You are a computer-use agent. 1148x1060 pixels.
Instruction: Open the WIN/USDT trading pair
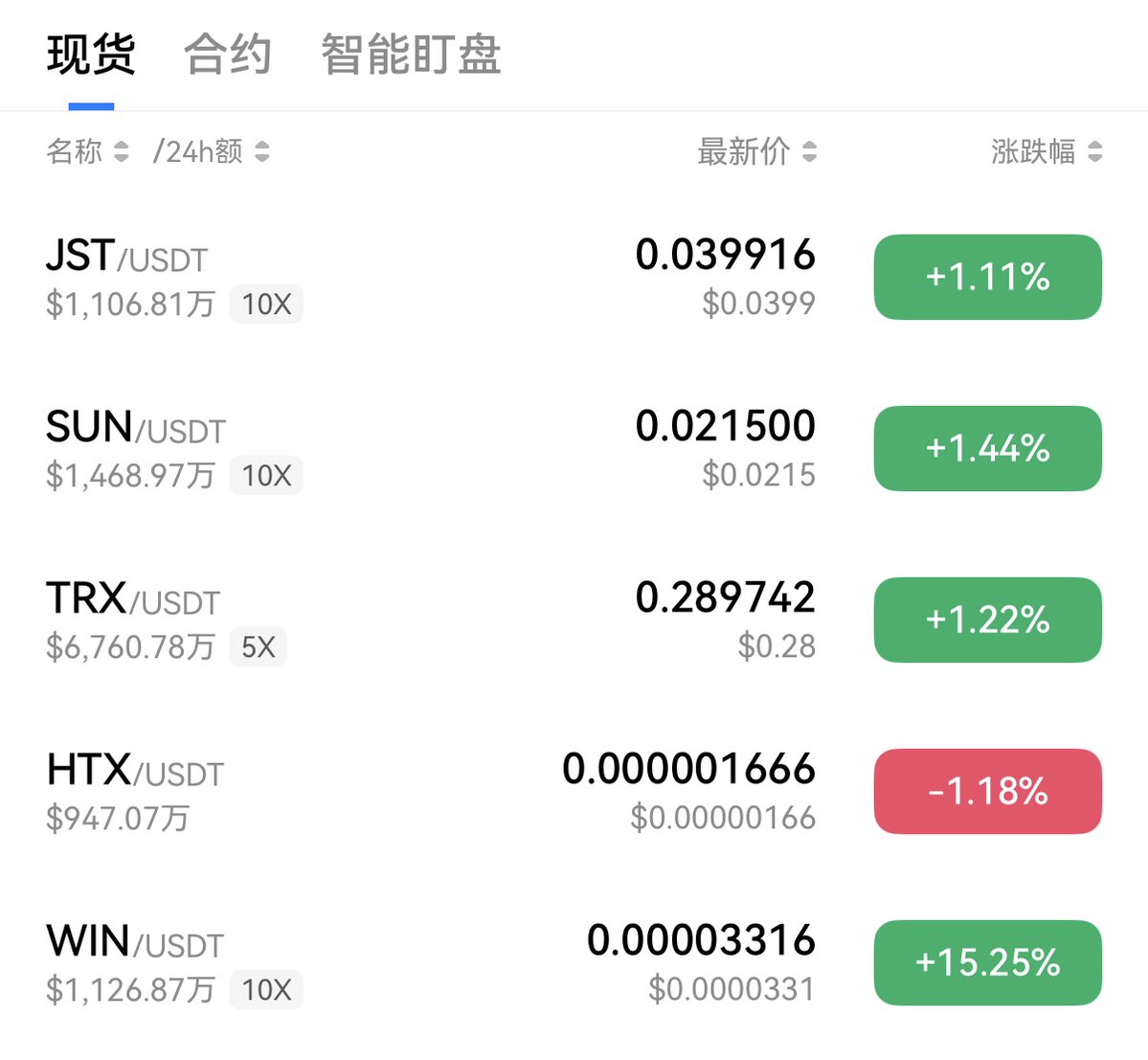coord(134,943)
